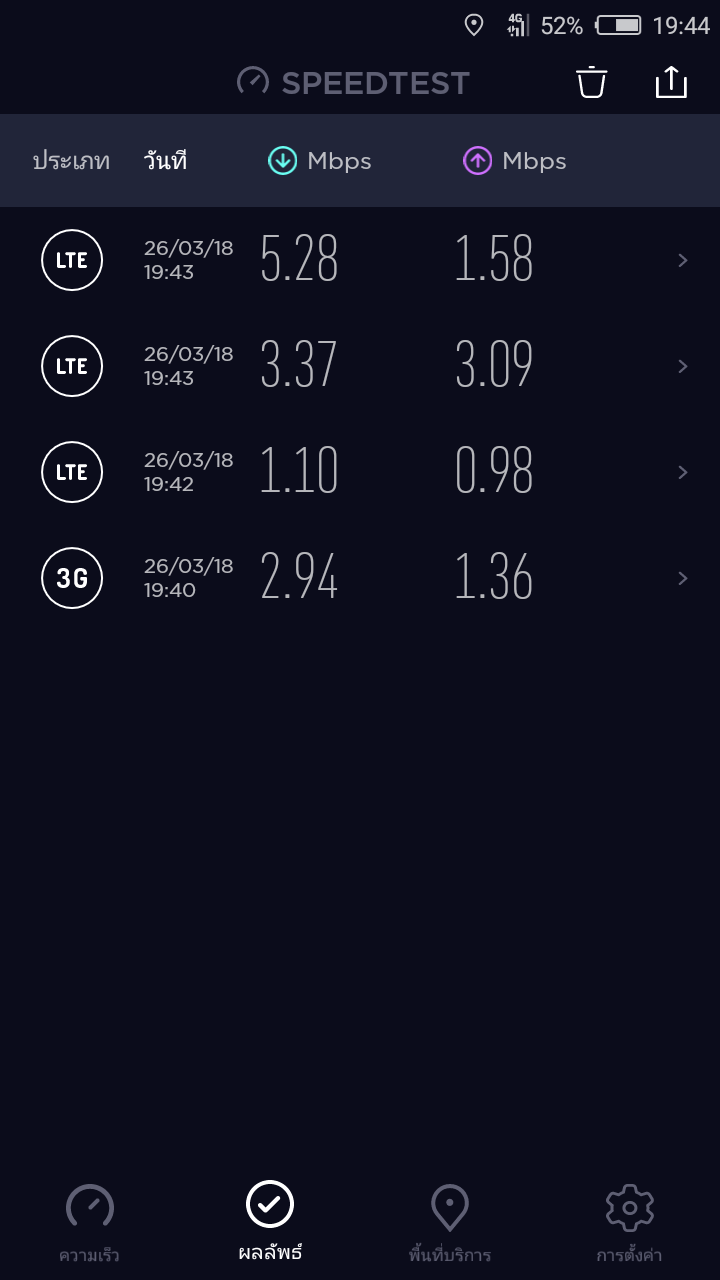Sort results by upload Mbps
The image size is (720, 1280).
coord(515,161)
